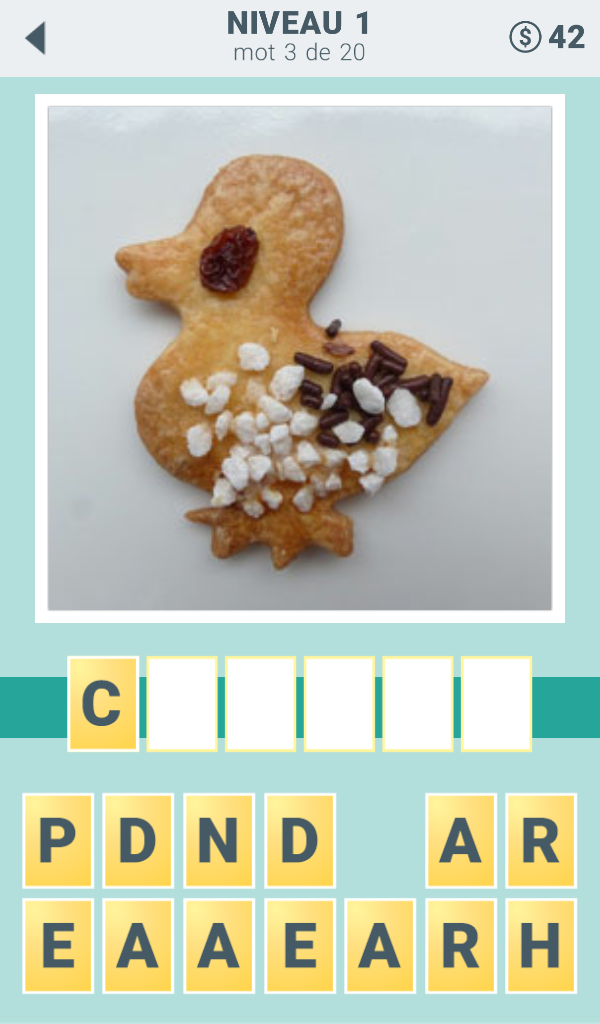This screenshot has height=1024, width=600.
Task: Choose the R tile next to H
Action: tap(461, 946)
